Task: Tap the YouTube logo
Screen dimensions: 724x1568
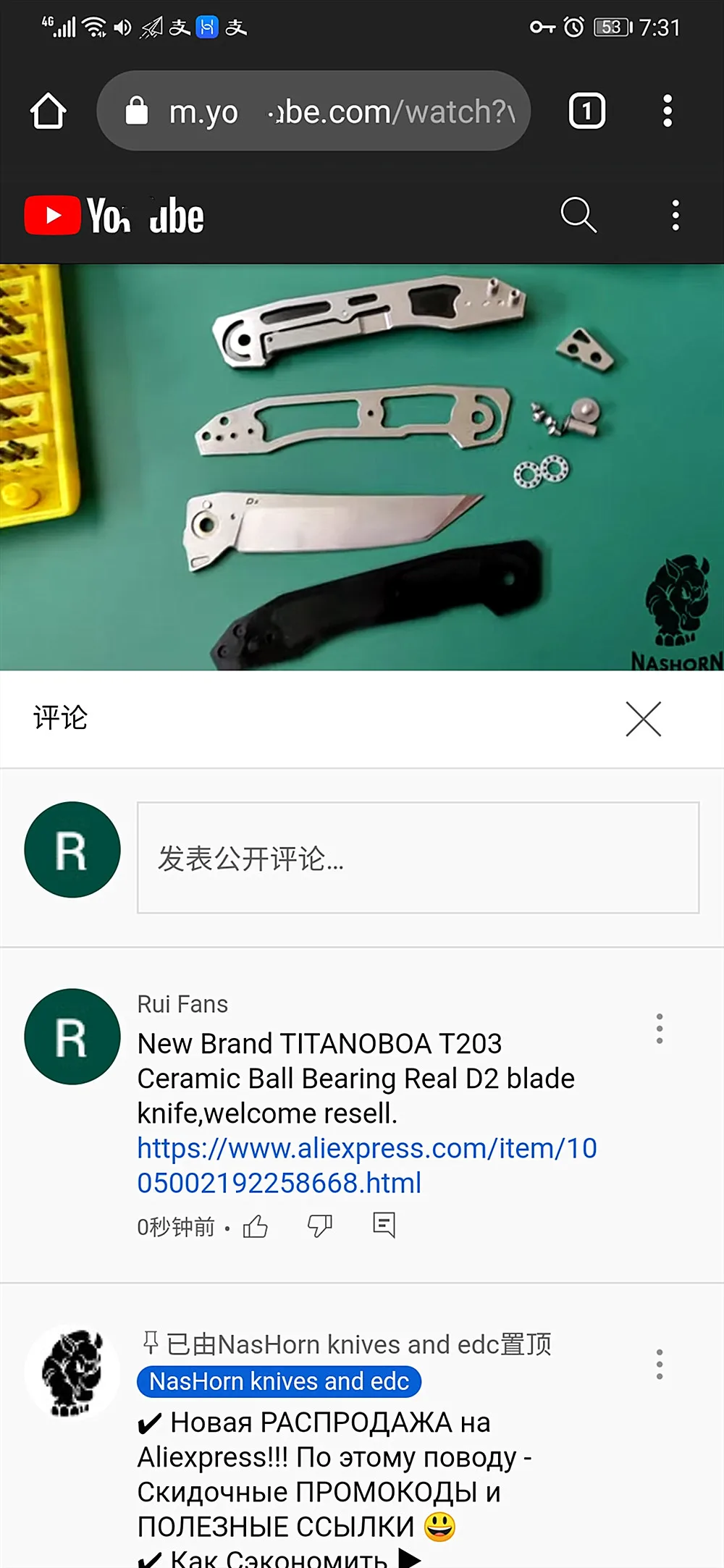Action: 114,216
